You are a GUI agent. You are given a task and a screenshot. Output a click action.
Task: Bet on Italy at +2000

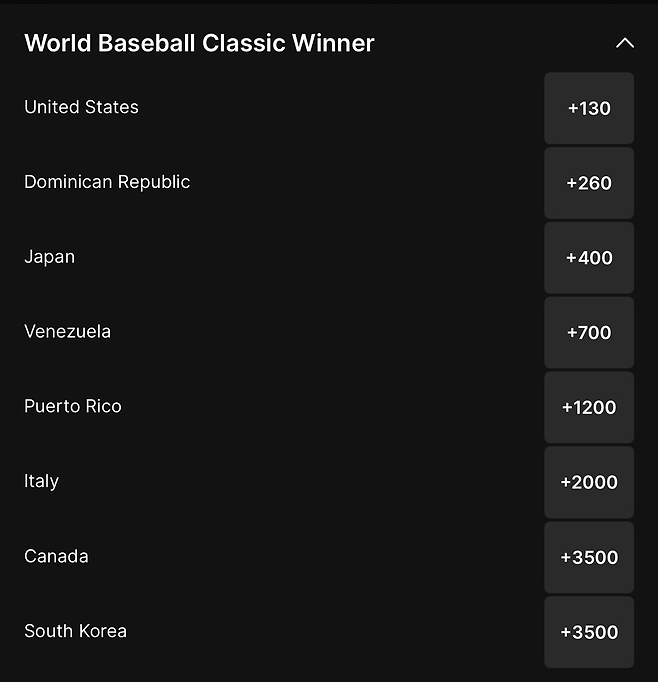point(589,482)
